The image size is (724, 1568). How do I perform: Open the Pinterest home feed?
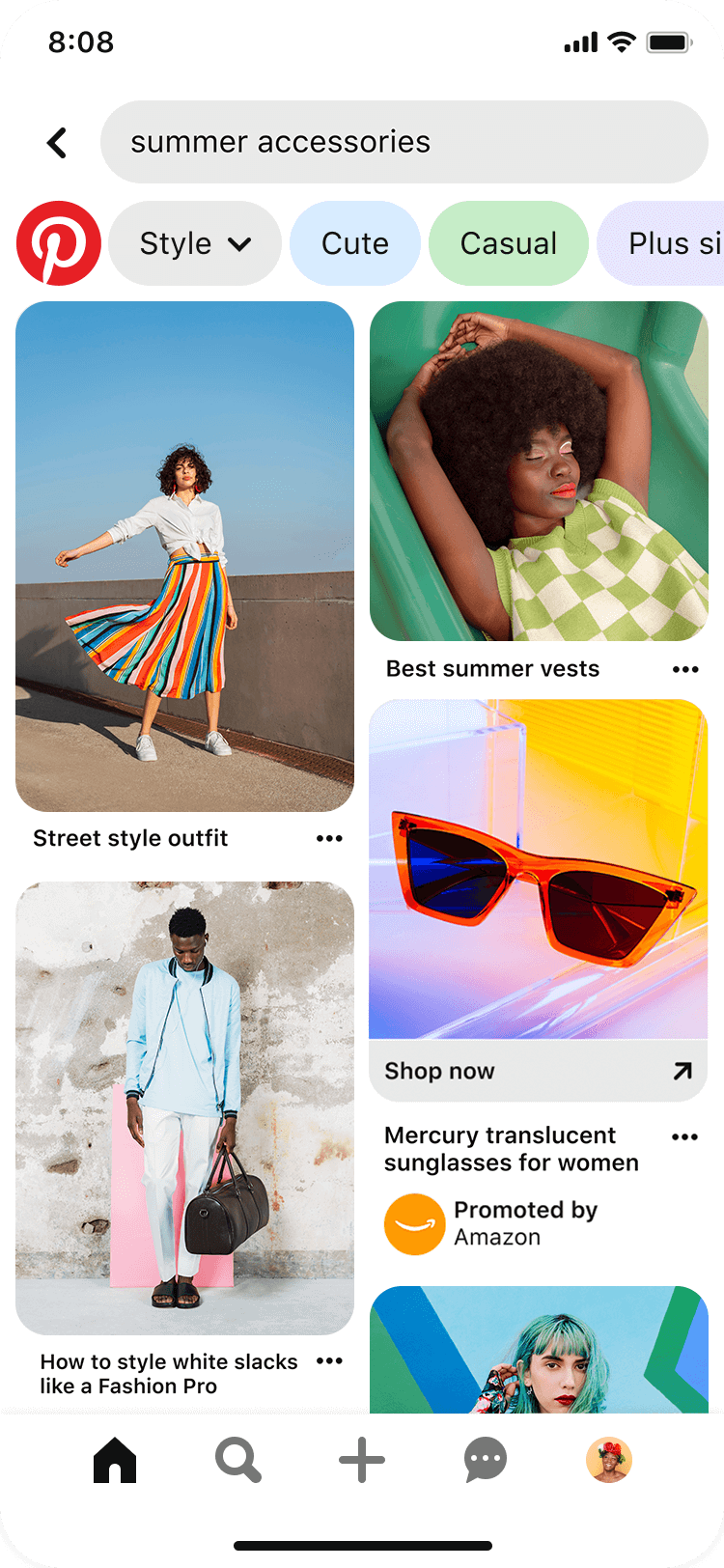tap(114, 1461)
